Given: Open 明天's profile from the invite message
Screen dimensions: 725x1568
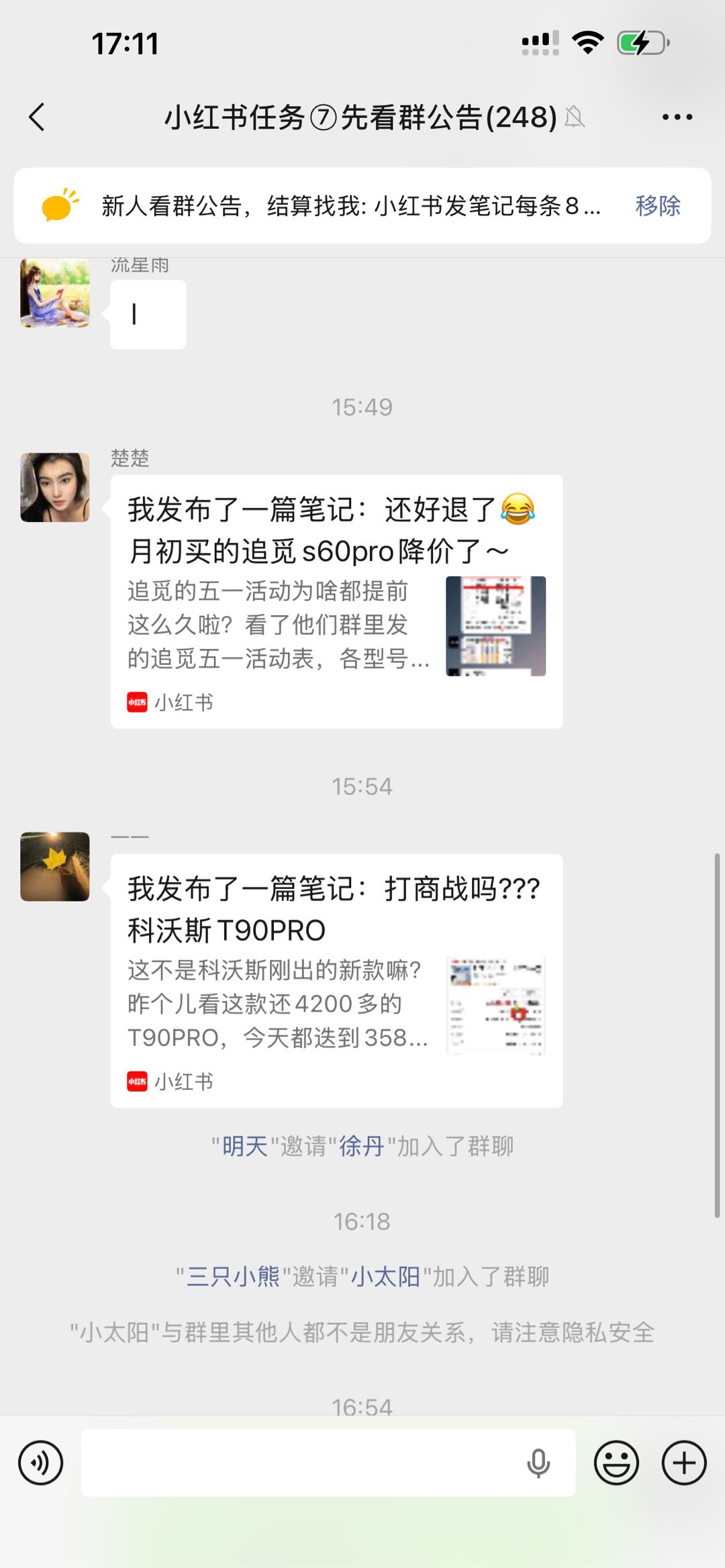Looking at the screenshot, I should [245, 1147].
